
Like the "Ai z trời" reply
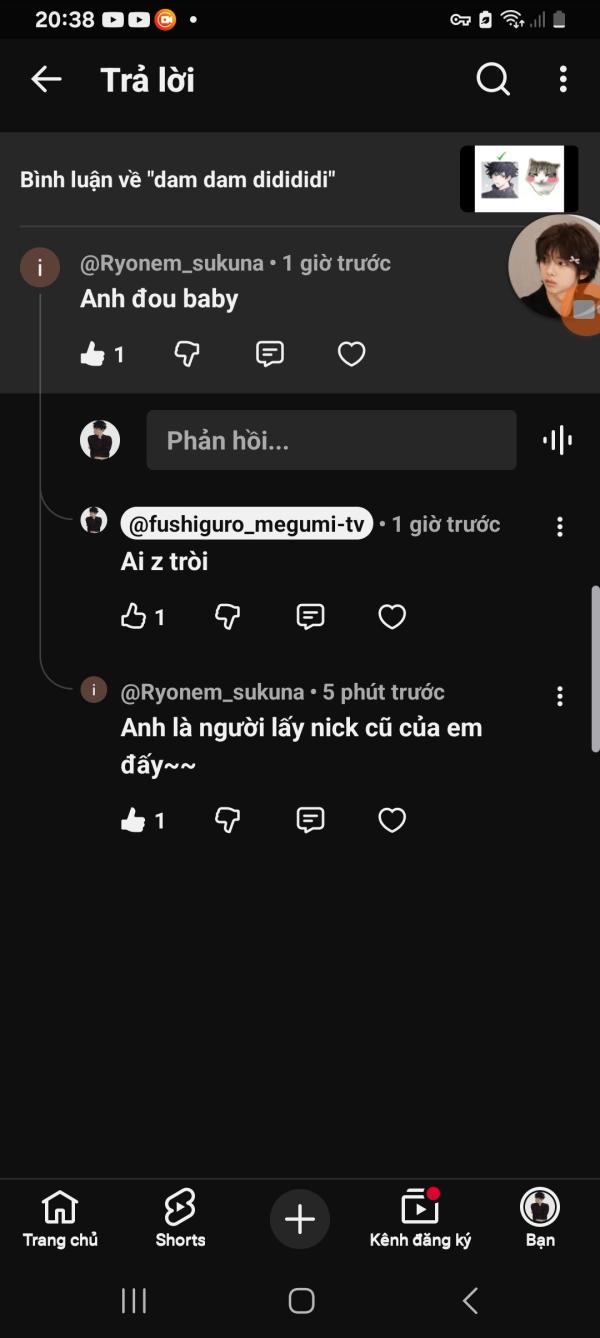pos(134,617)
